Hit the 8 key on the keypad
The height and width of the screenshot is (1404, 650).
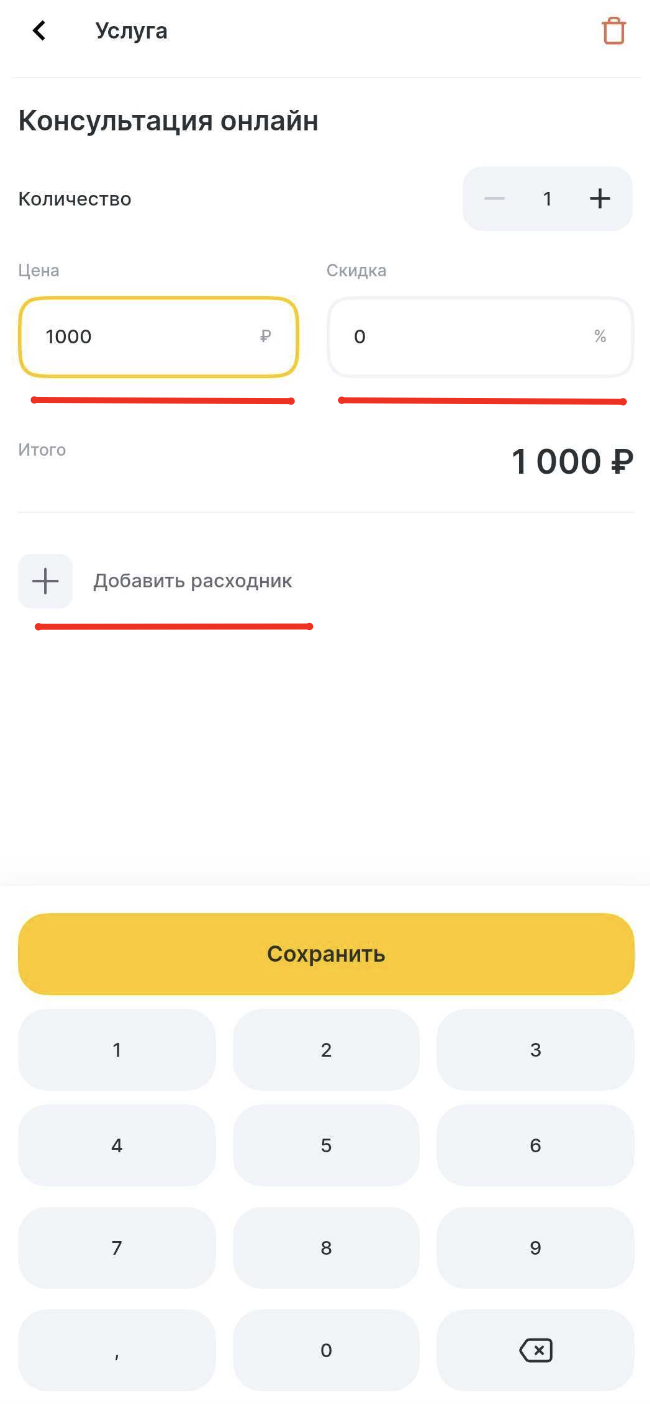[x=326, y=1248]
